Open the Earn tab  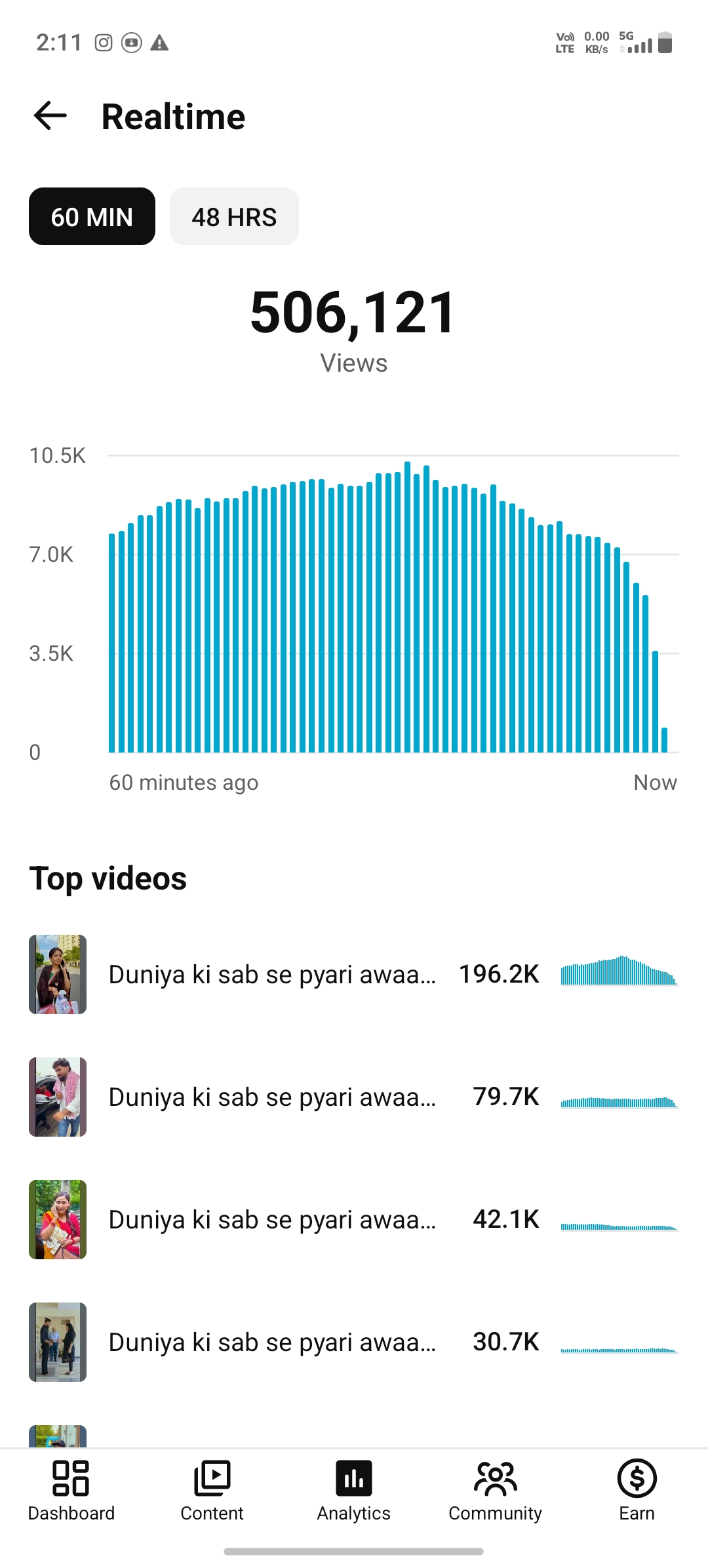(x=637, y=1491)
